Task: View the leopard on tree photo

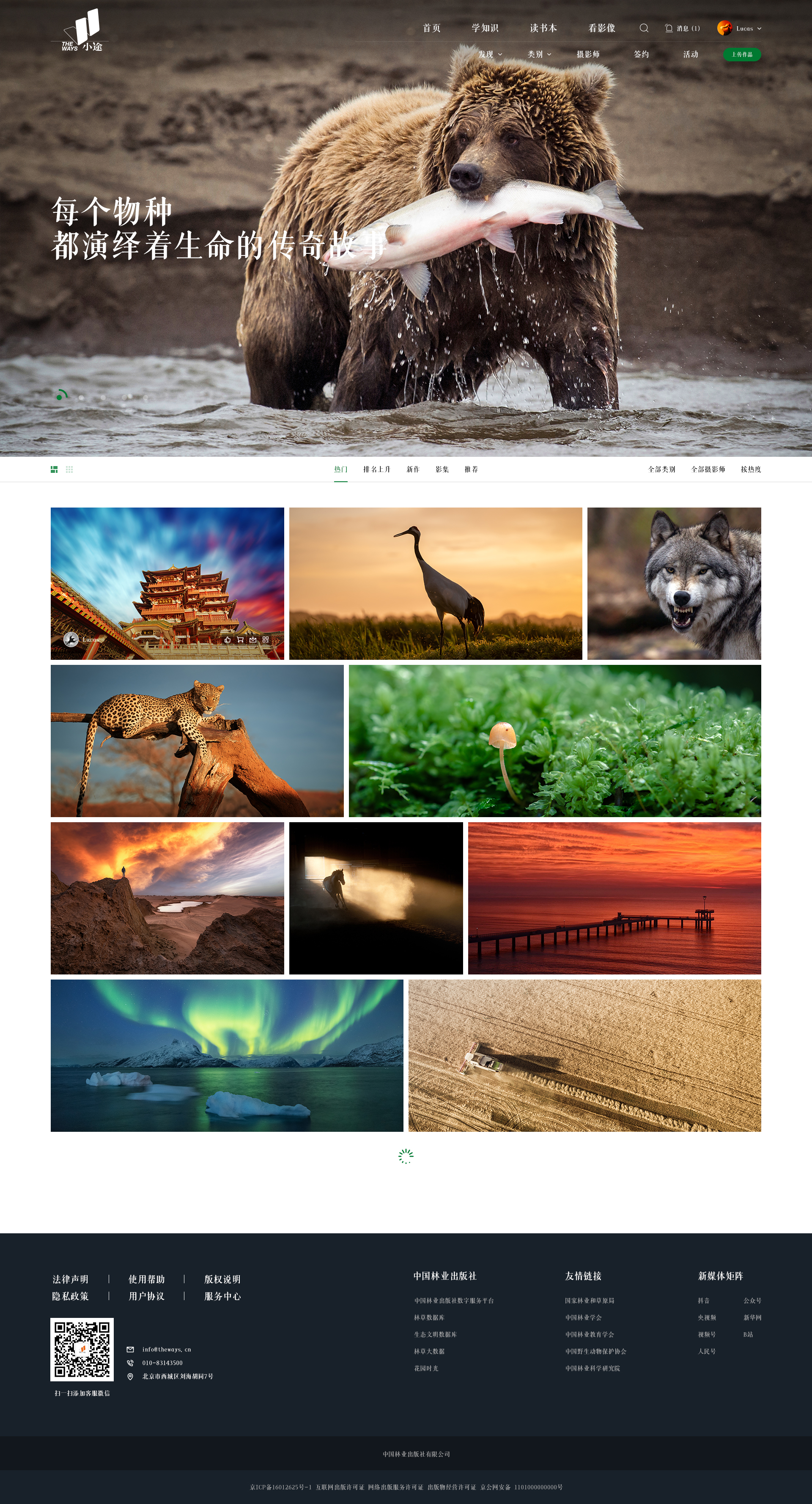Action: click(x=197, y=740)
